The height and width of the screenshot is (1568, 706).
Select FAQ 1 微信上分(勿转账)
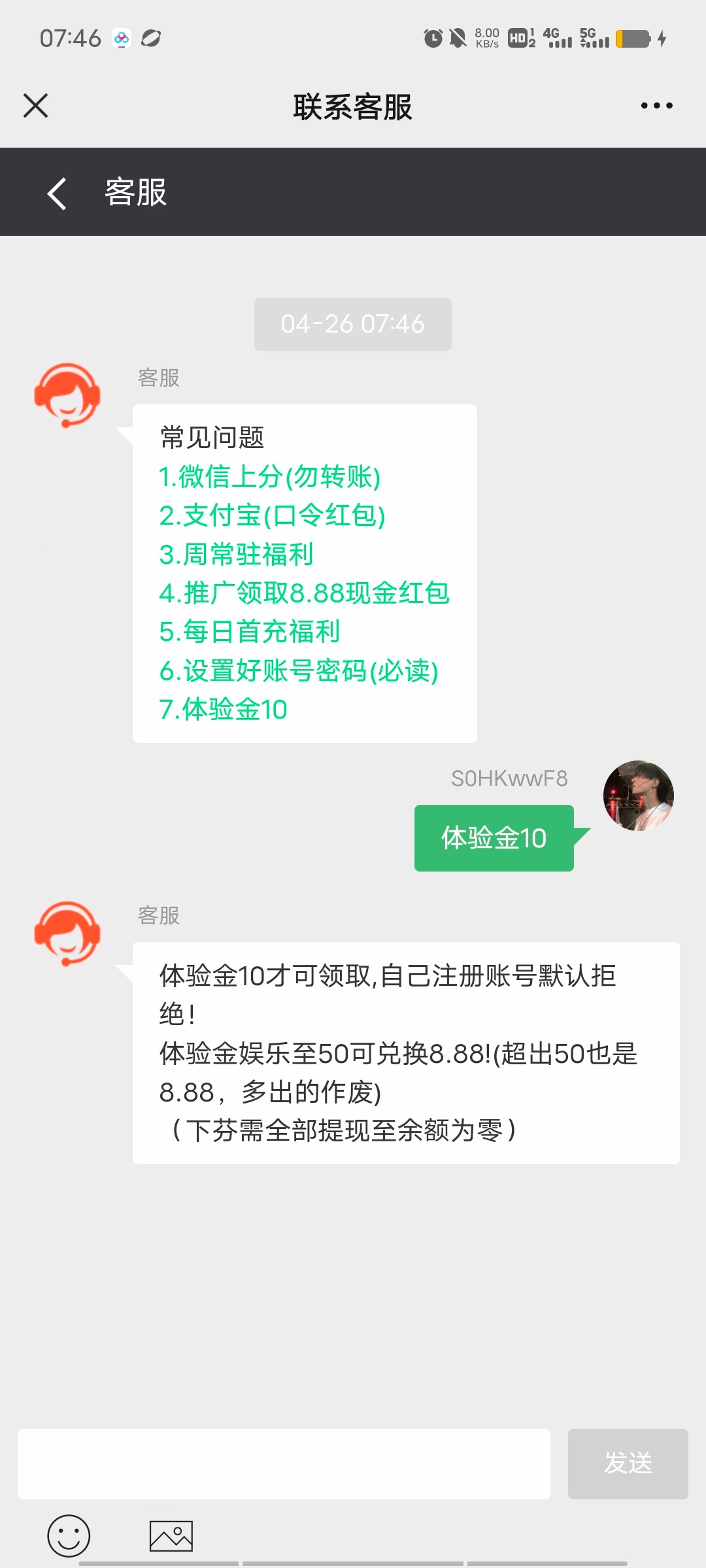point(269,476)
